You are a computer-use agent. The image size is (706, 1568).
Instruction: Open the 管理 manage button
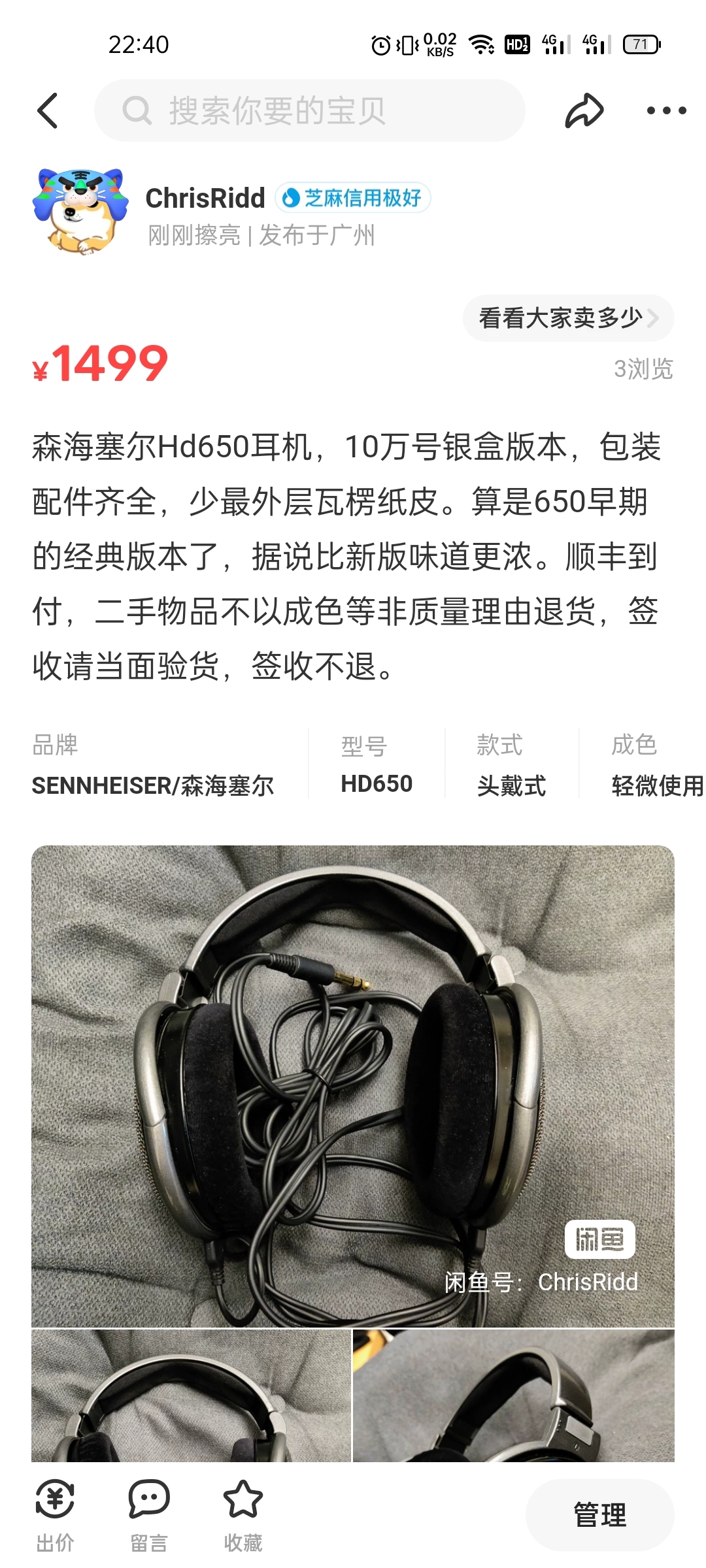(599, 1514)
